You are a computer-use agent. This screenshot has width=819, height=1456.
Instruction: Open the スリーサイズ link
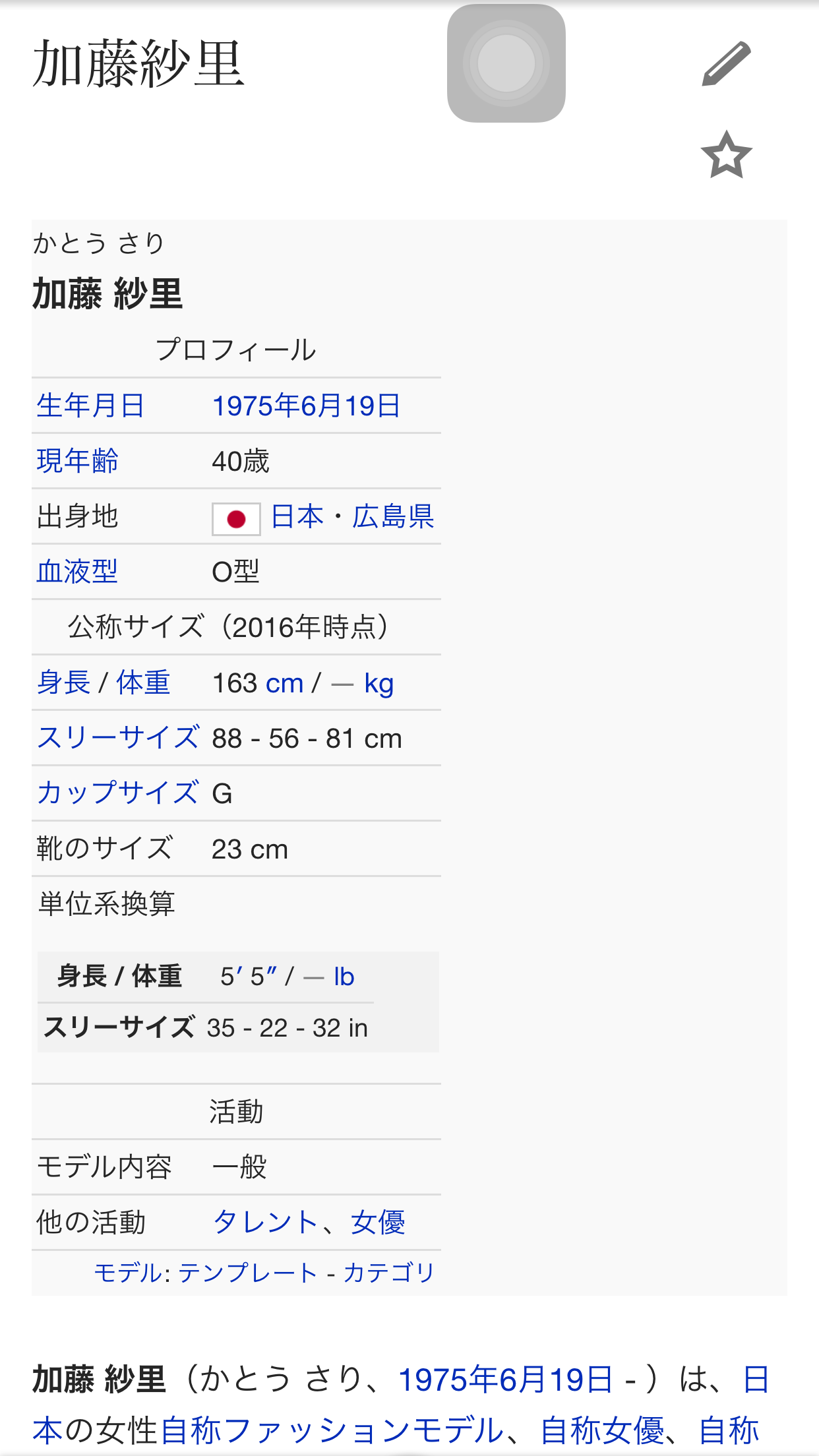click(x=117, y=738)
